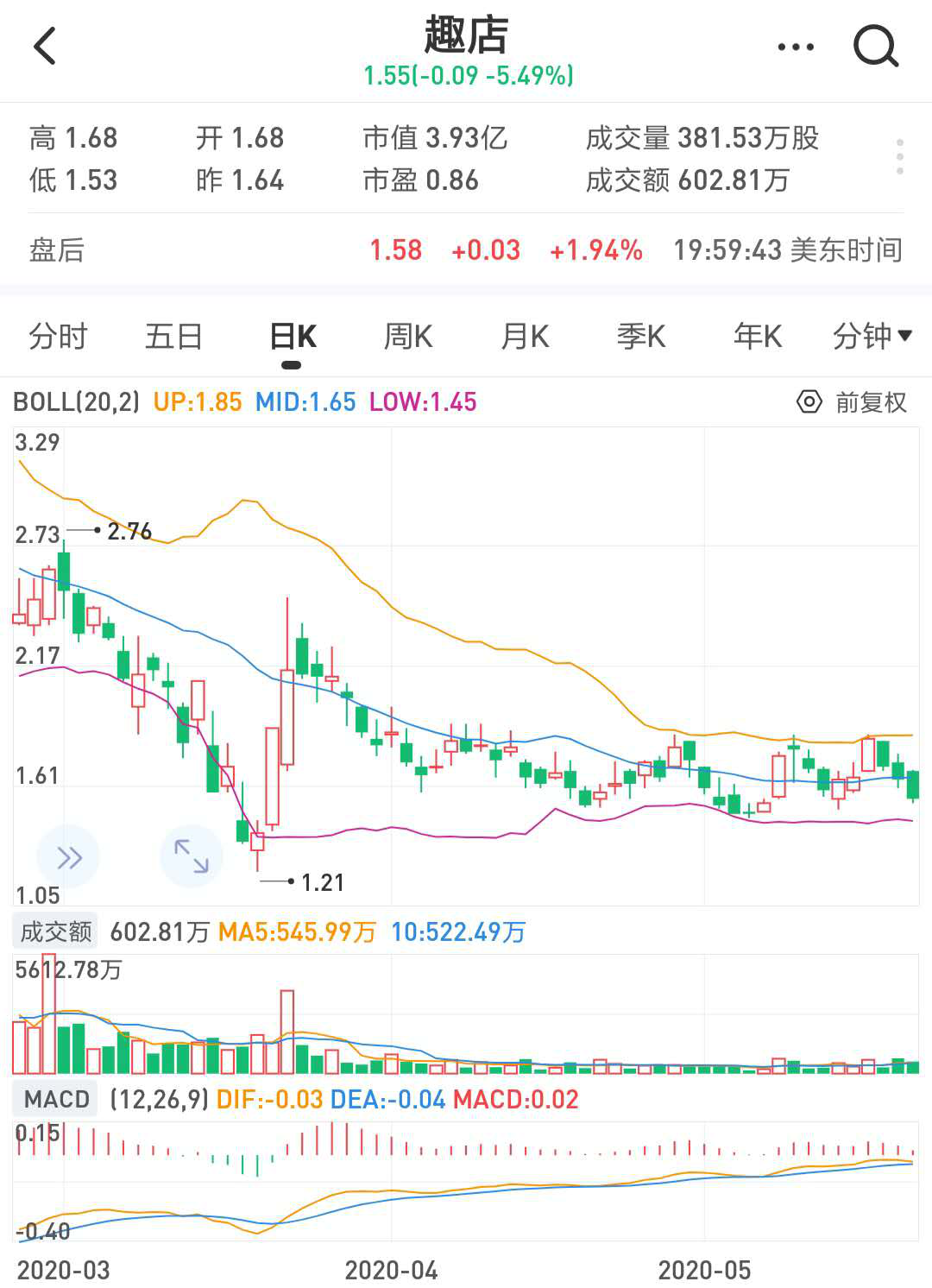
Task: Click the back arrow at top left
Action: [43, 45]
